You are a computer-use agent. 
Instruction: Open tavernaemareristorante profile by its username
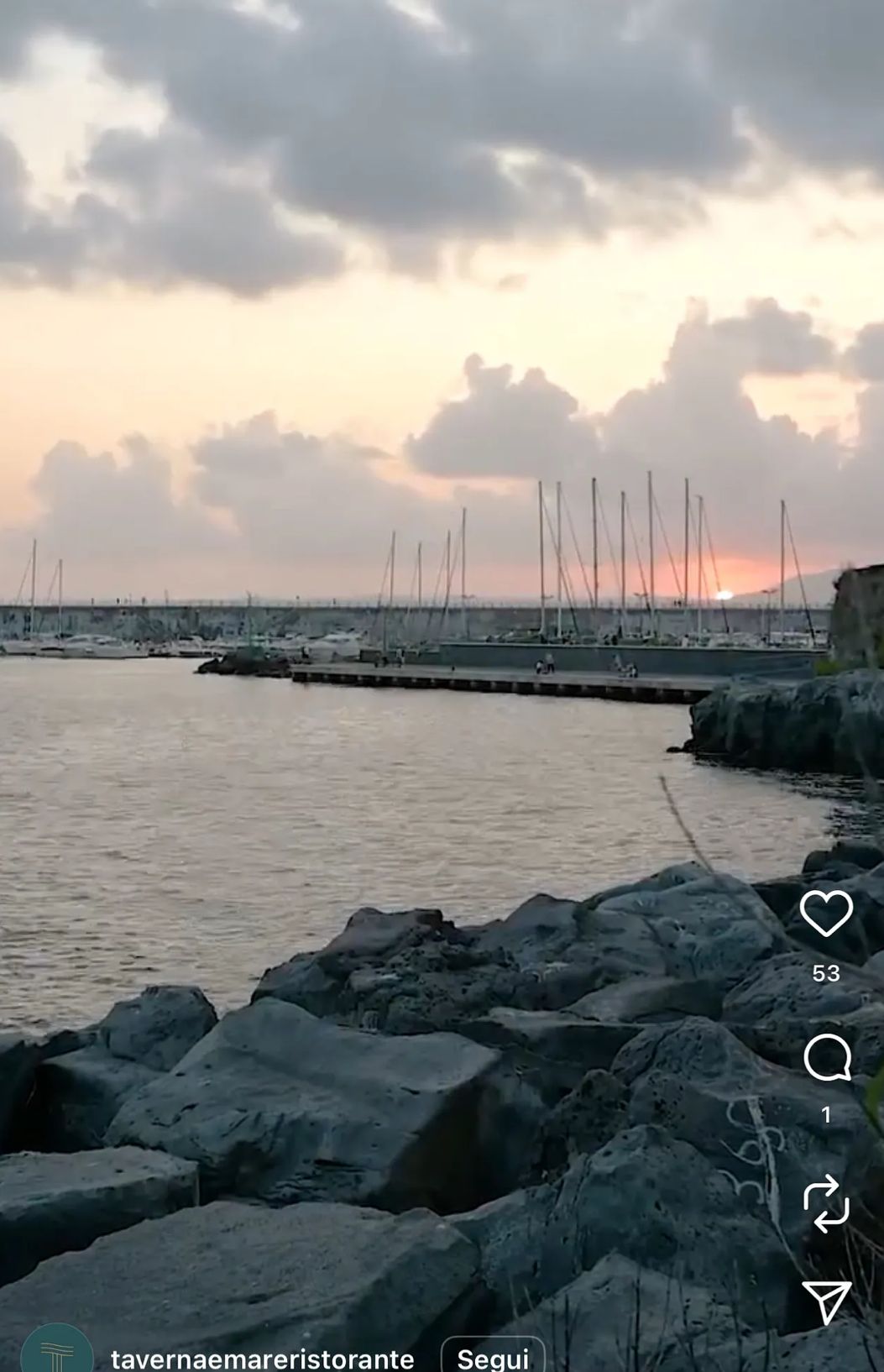[262, 1359]
